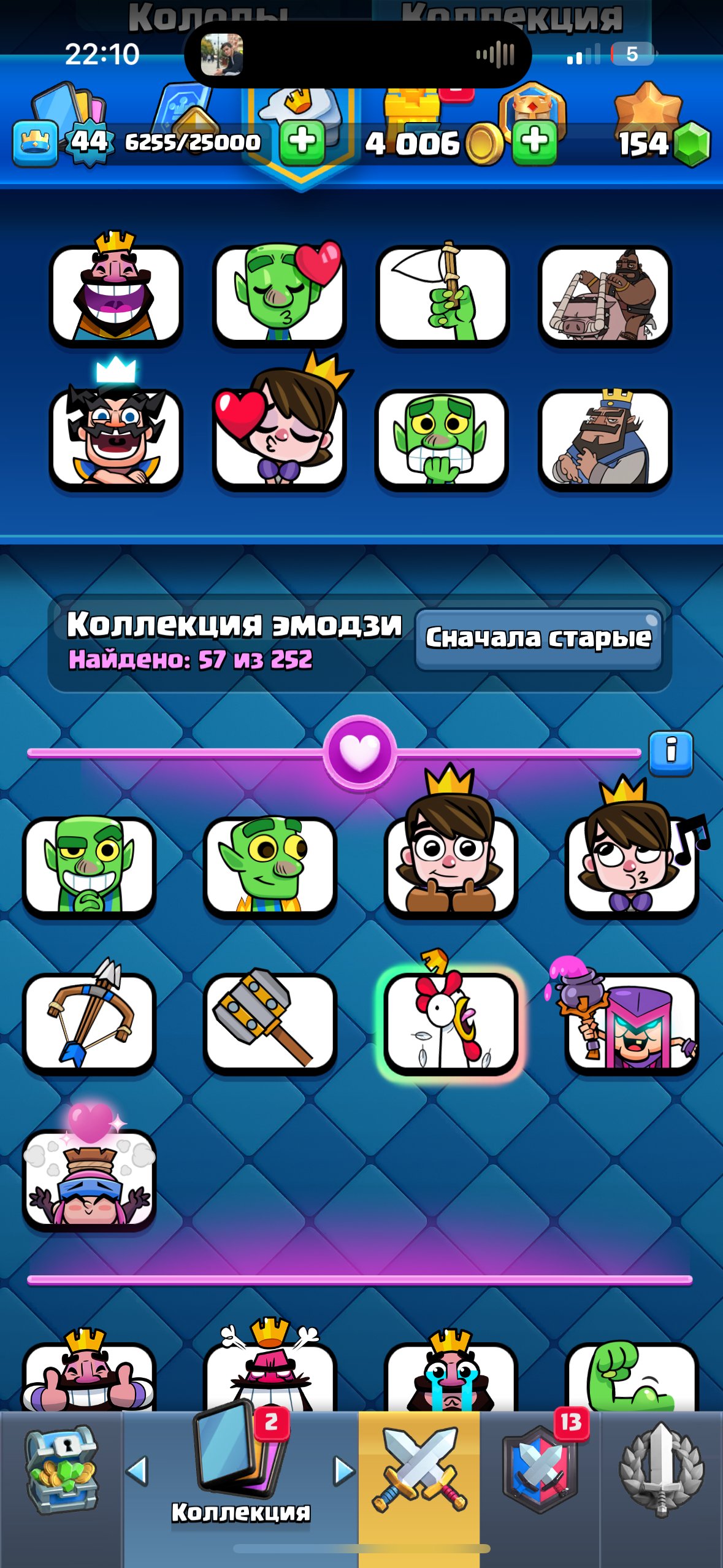
Task: Open the highlighted chicken emote
Action: click(x=451, y=1021)
